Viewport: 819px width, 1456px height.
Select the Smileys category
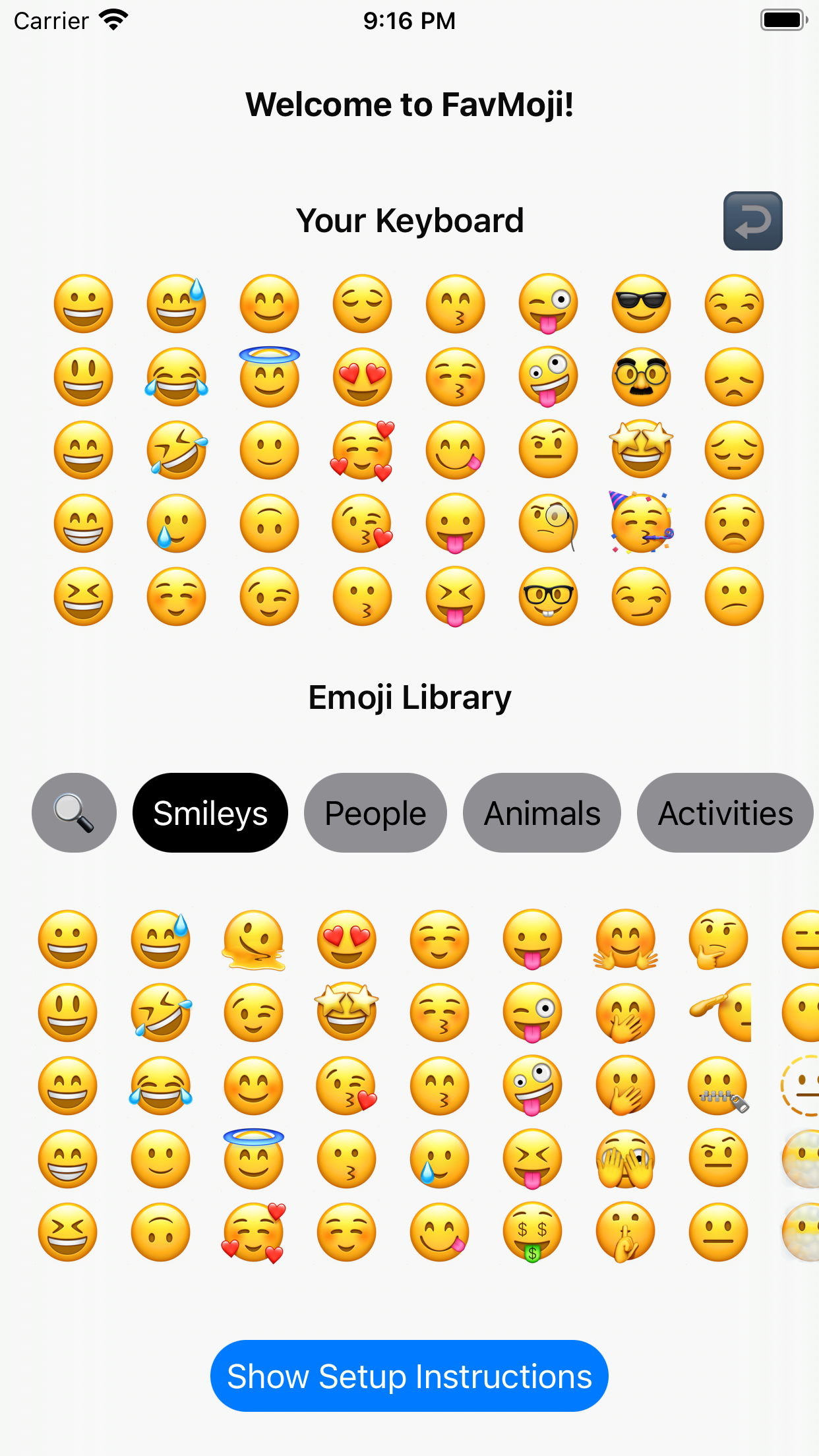tap(210, 812)
